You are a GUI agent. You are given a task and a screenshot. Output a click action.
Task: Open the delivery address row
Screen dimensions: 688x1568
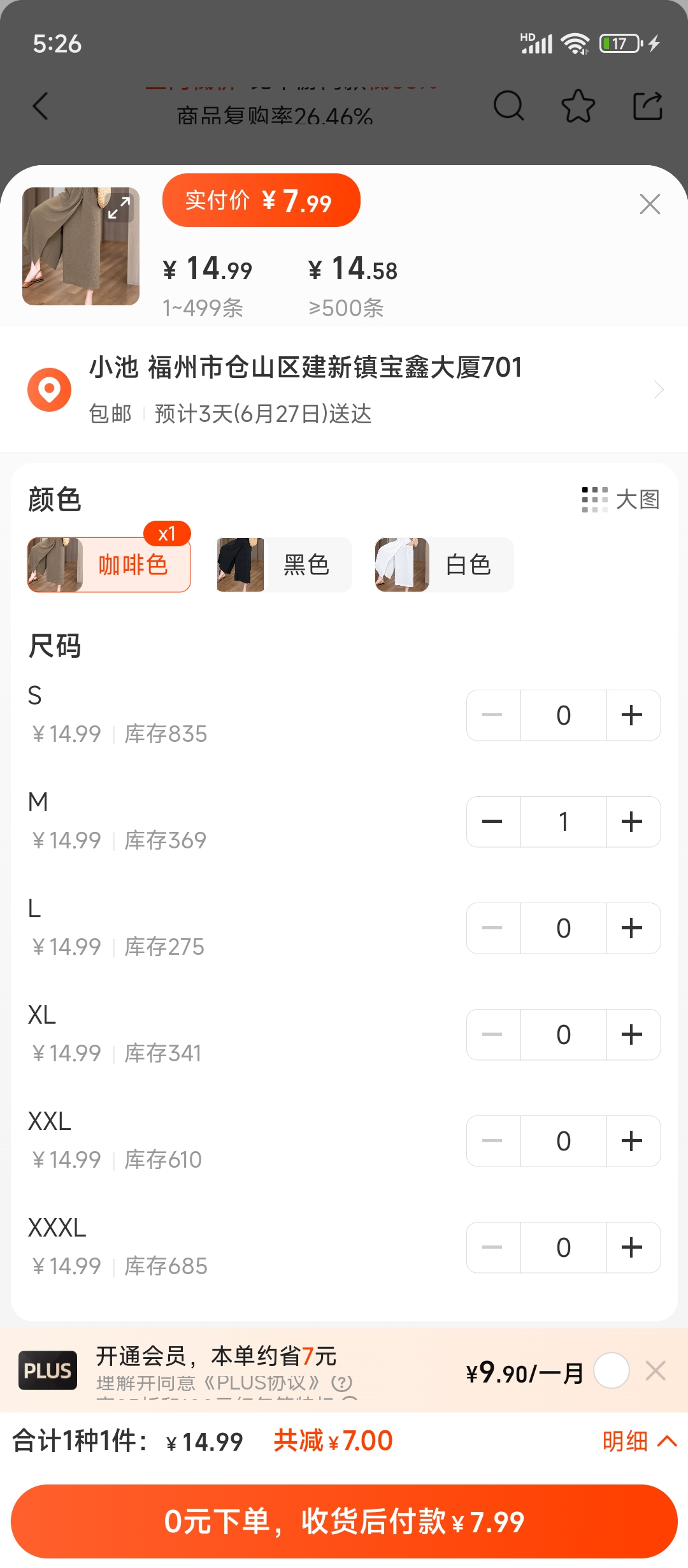(x=344, y=389)
